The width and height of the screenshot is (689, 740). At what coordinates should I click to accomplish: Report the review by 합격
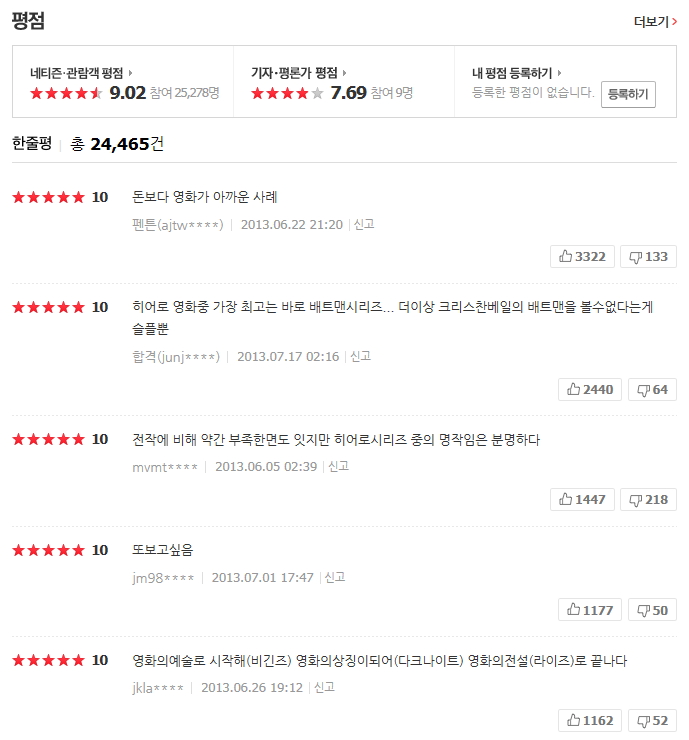pyautogui.click(x=360, y=356)
